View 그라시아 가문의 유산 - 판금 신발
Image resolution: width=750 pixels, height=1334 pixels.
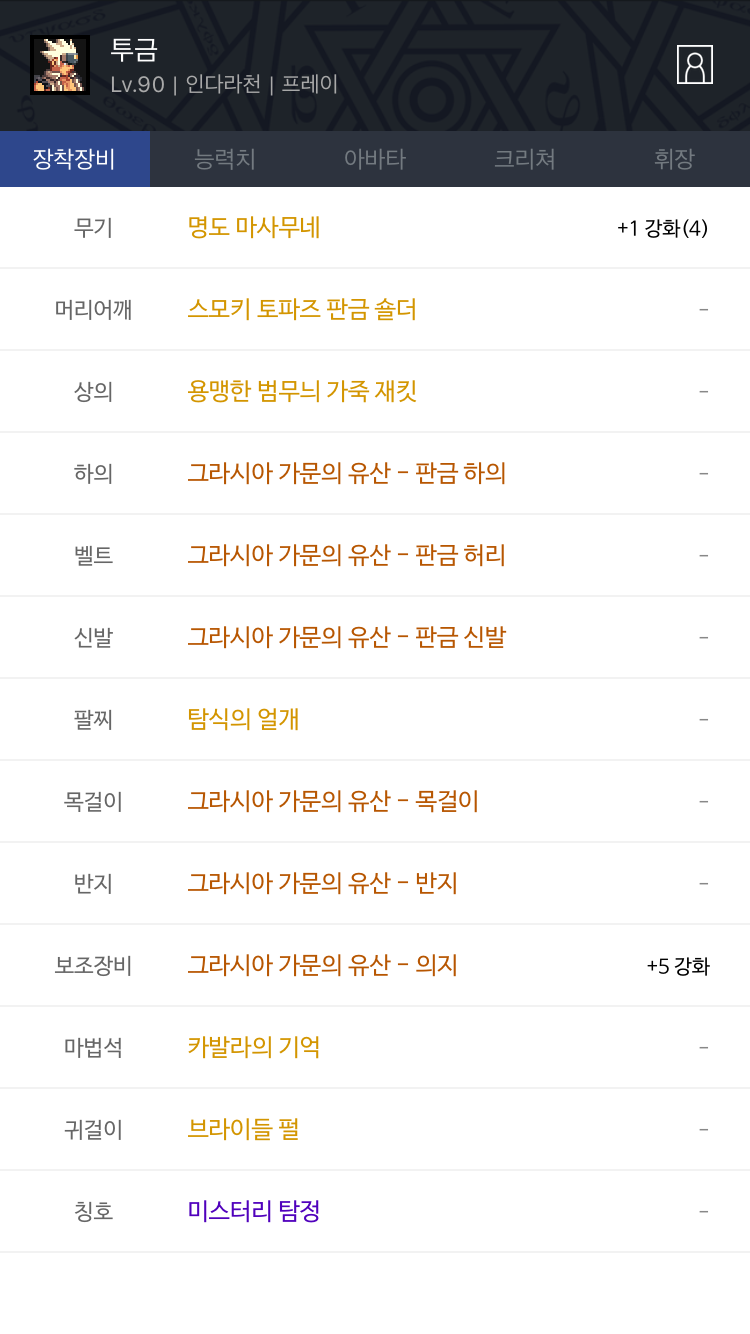point(347,638)
